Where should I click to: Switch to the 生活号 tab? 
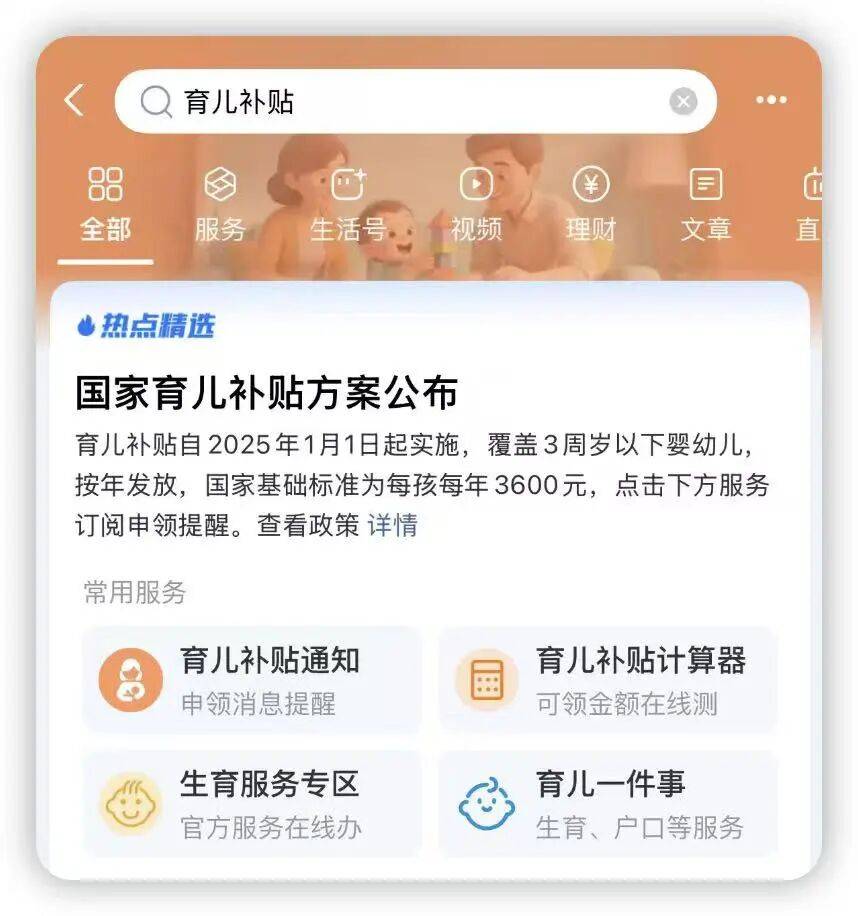tap(347, 206)
